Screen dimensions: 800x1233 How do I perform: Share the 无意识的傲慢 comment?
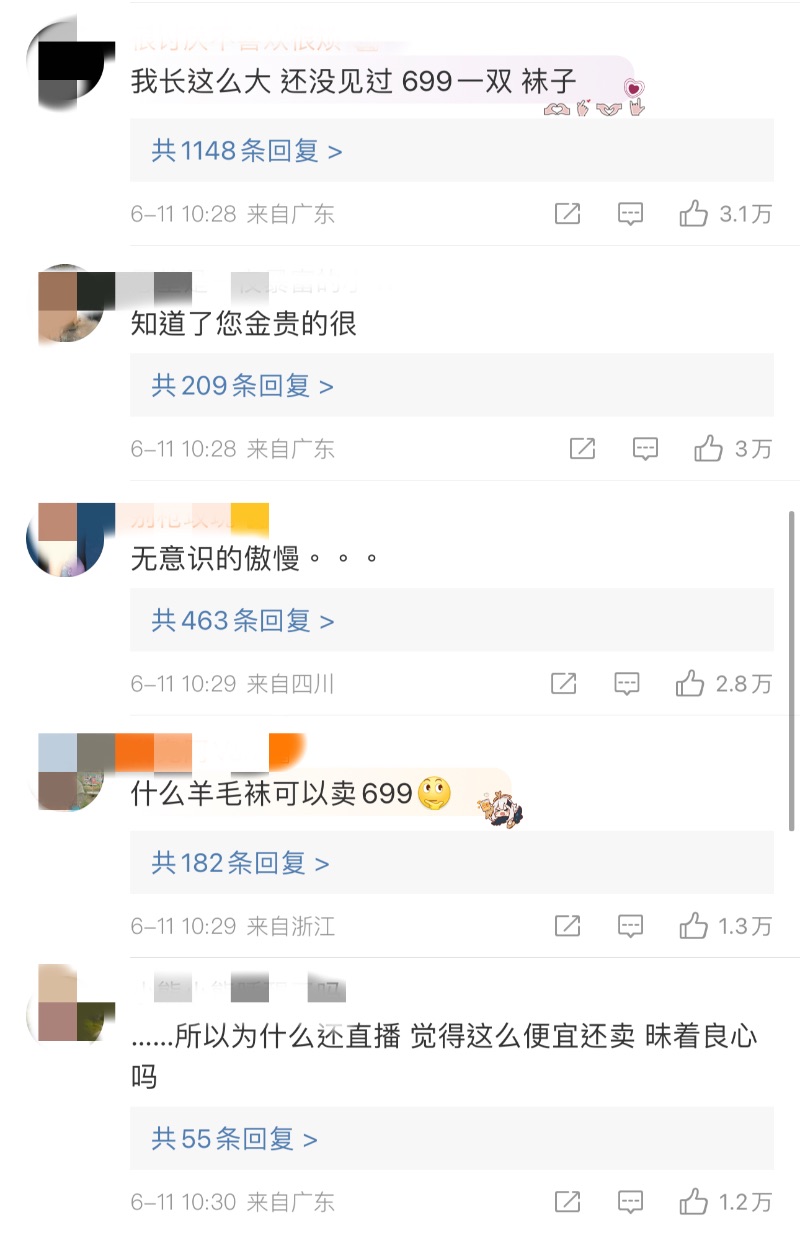click(x=563, y=684)
